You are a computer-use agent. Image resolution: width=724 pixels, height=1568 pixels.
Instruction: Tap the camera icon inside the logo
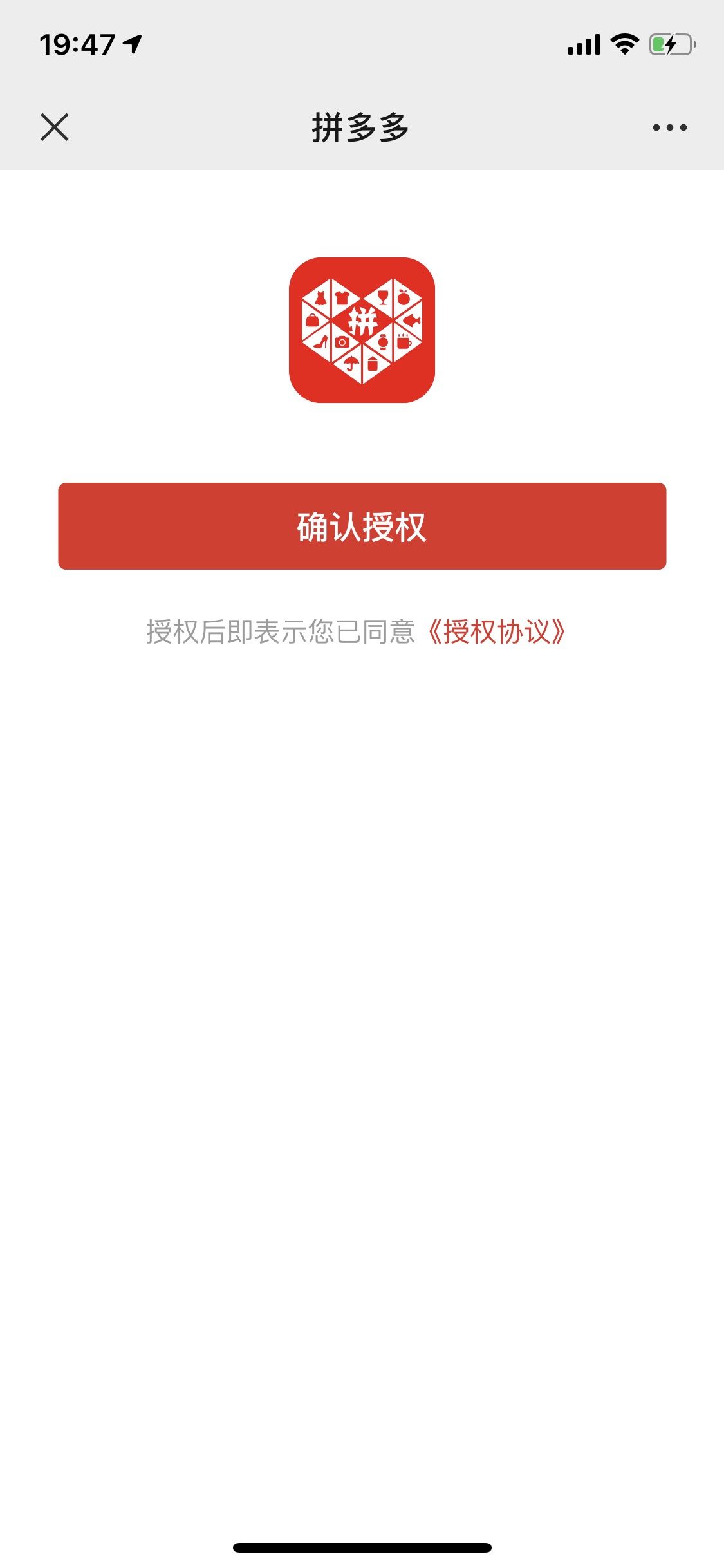(x=342, y=342)
